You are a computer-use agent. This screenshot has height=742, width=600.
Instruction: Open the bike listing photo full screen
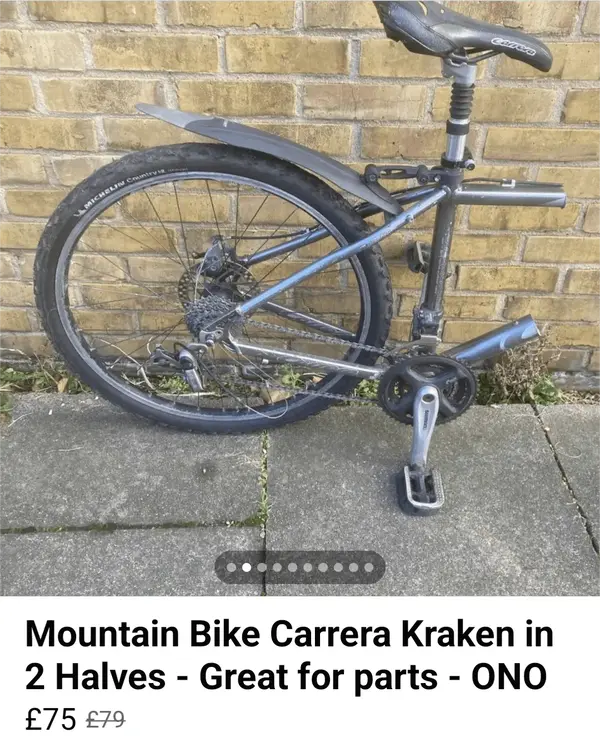coord(300,280)
